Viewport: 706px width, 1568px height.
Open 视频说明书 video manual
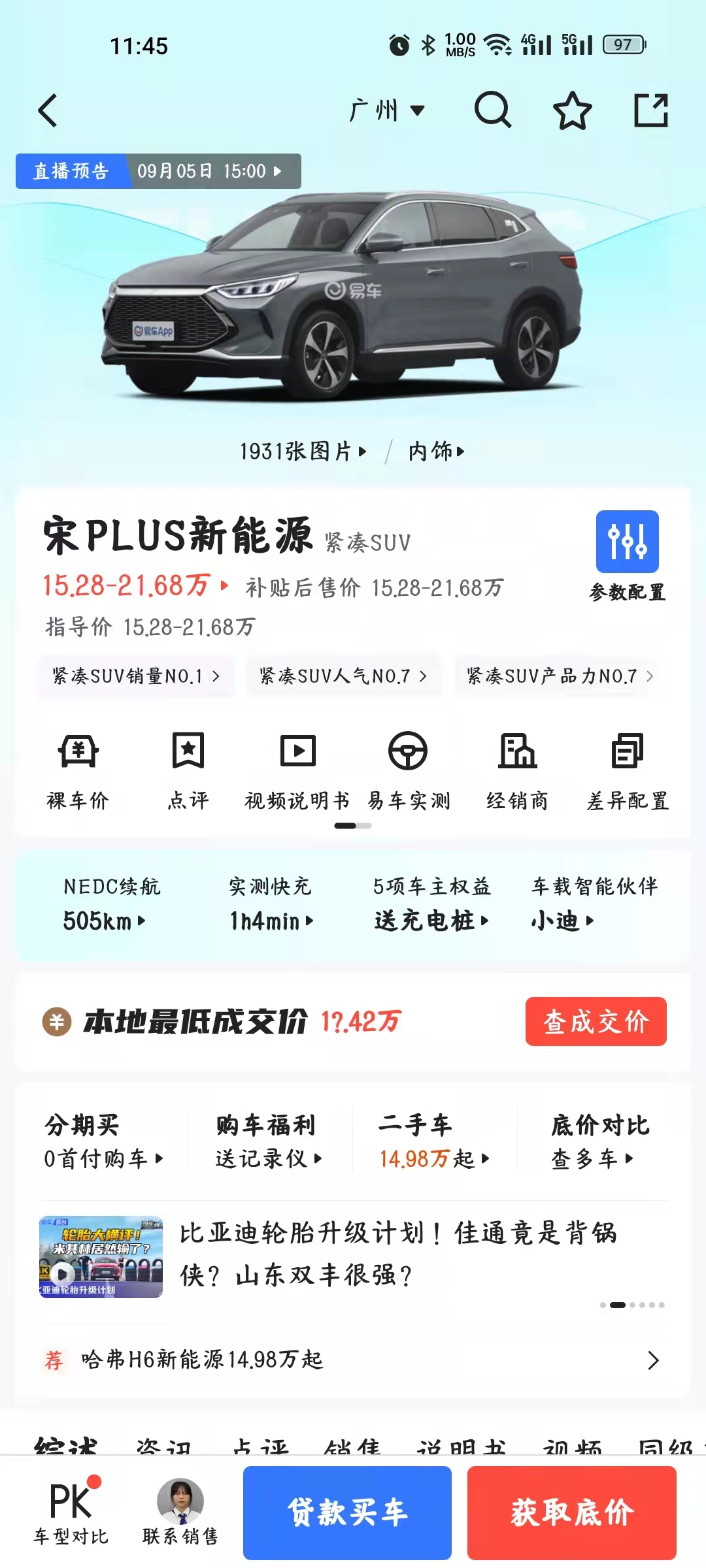pos(297,771)
